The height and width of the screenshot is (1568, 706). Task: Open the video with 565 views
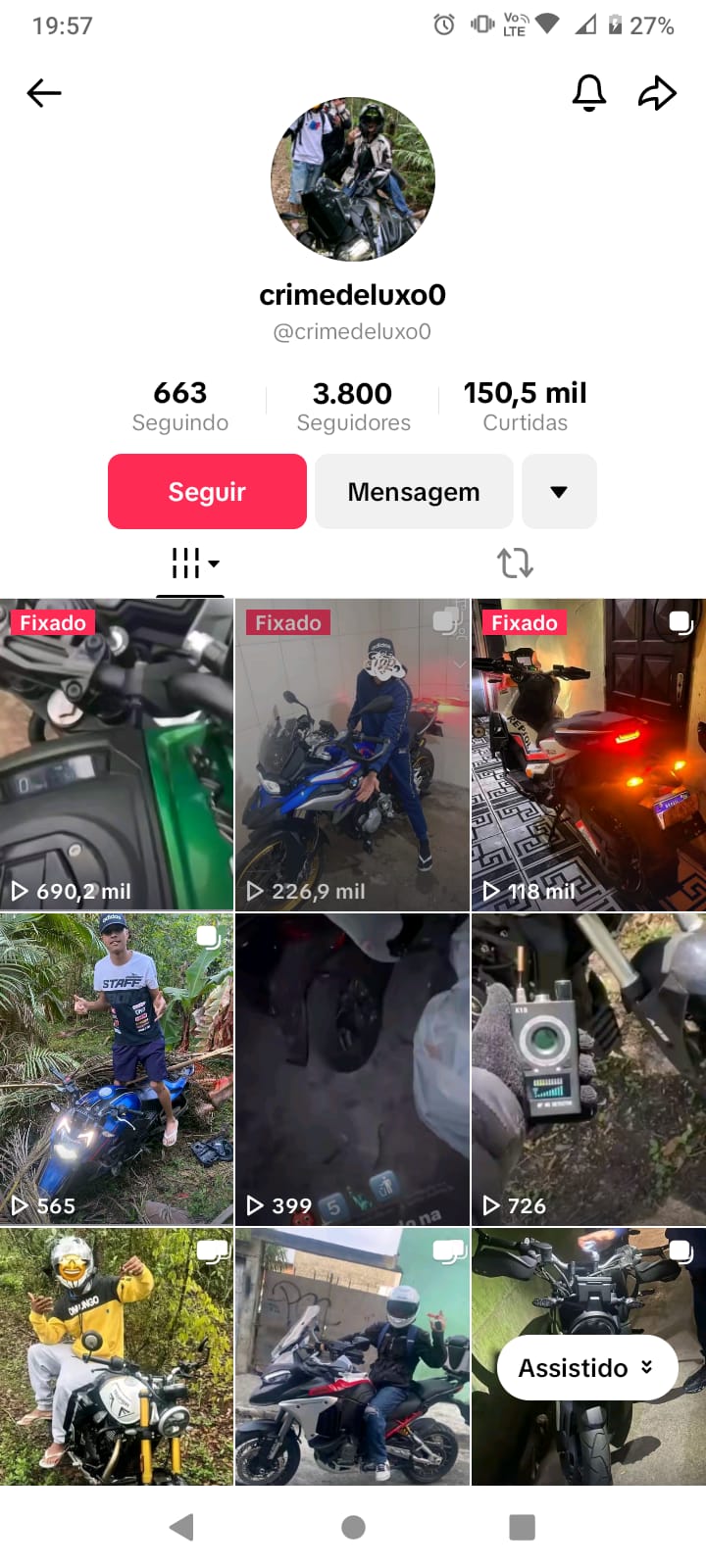click(117, 1069)
